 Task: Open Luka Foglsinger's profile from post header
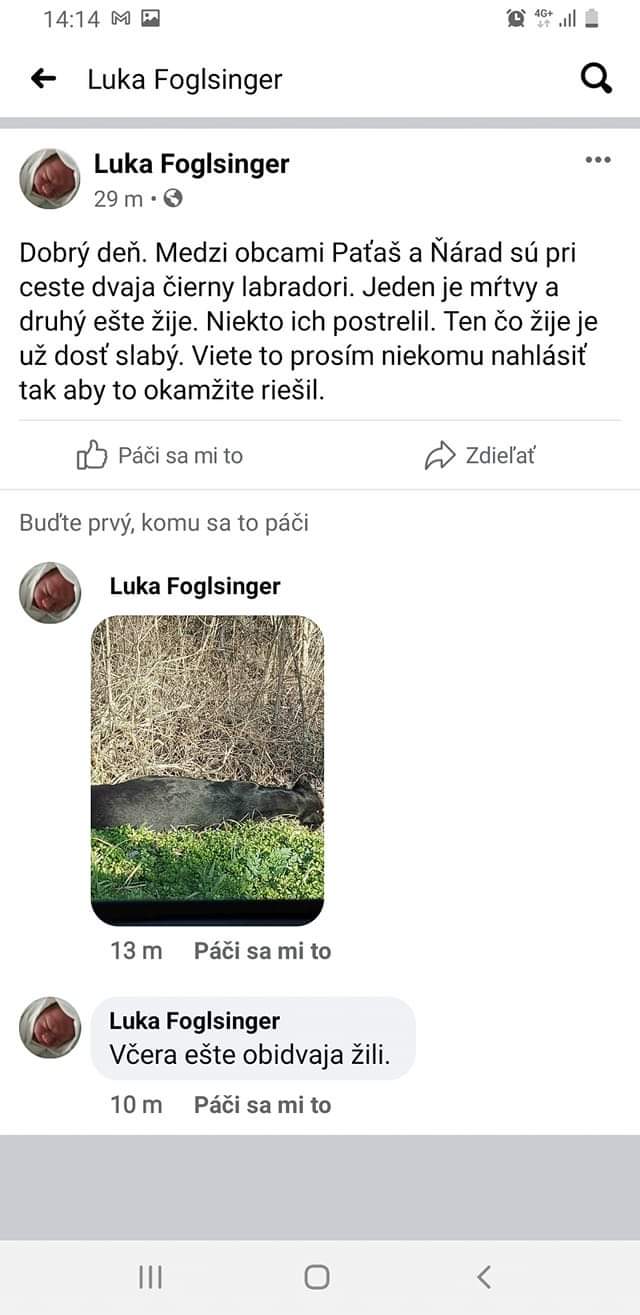click(191, 164)
